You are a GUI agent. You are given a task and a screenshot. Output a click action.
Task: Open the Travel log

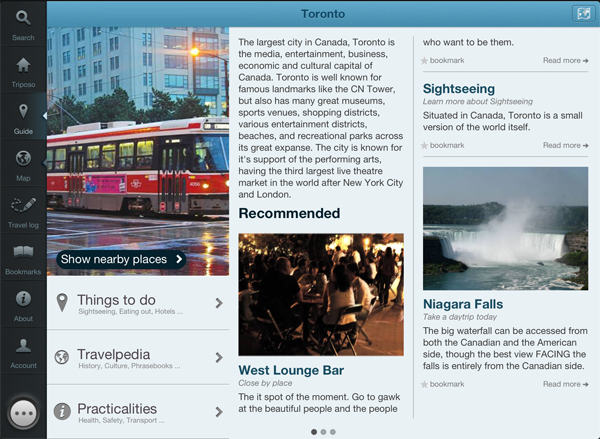pos(22,211)
